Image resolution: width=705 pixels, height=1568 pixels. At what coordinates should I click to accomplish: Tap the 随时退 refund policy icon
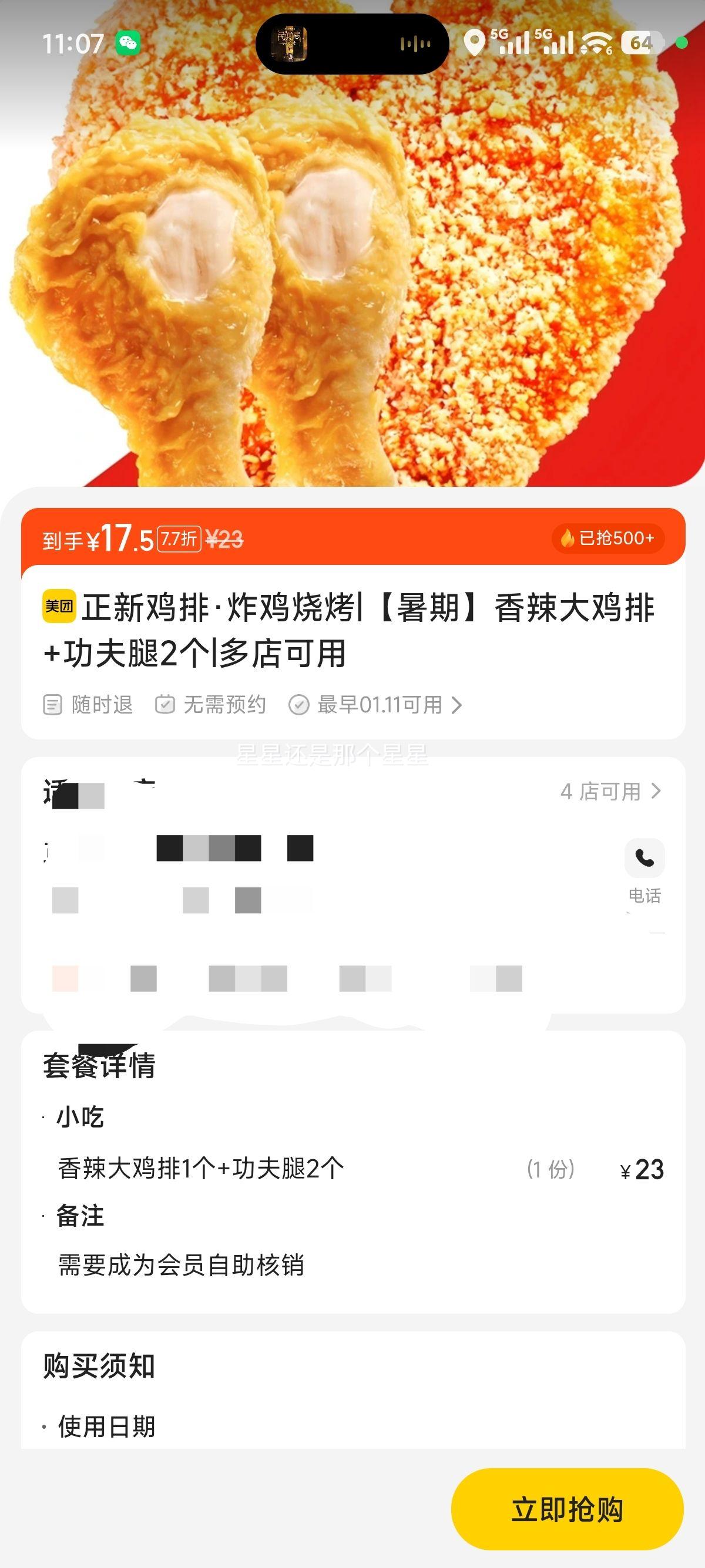coord(53,704)
